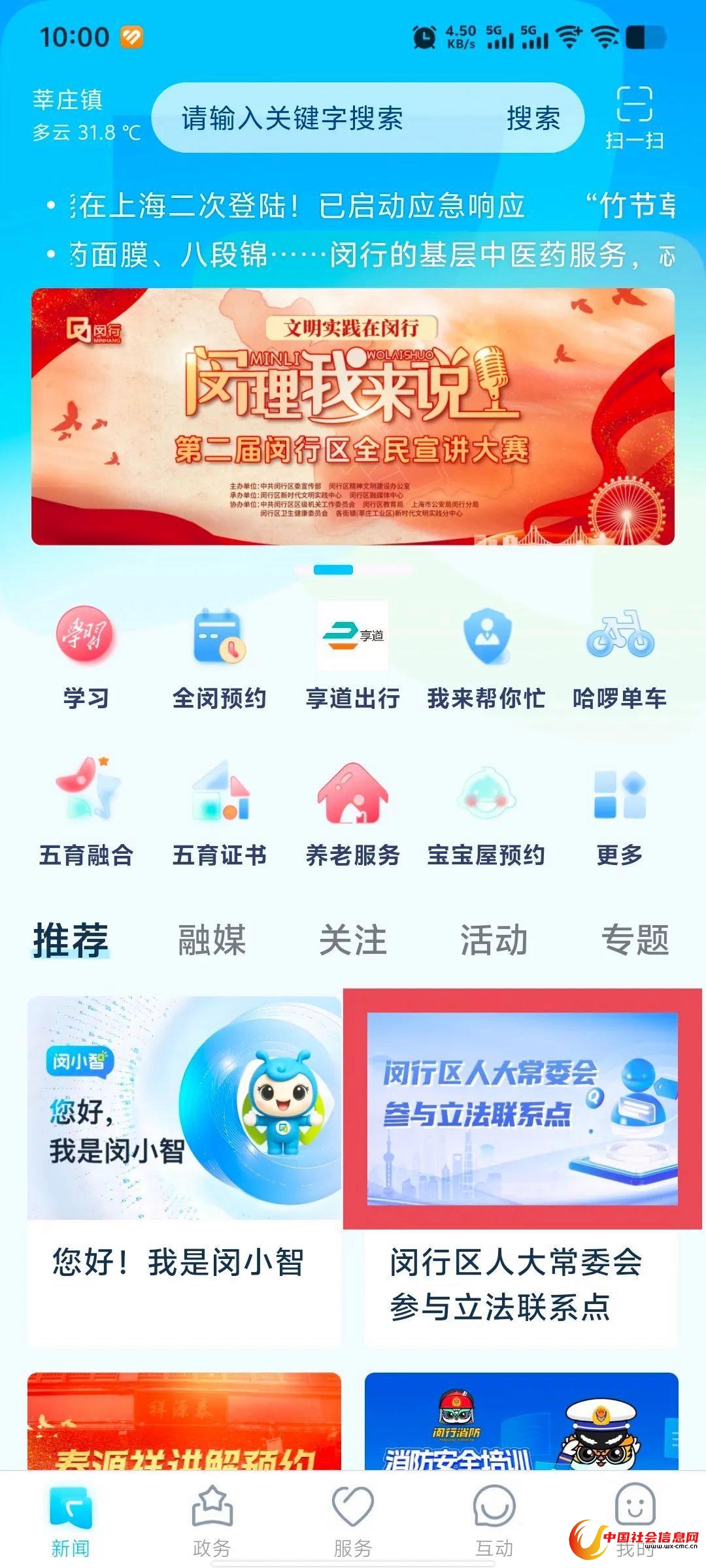Viewport: 706px width, 1568px height.
Task: Switch to the 融媒 tab
Action: [x=212, y=941]
